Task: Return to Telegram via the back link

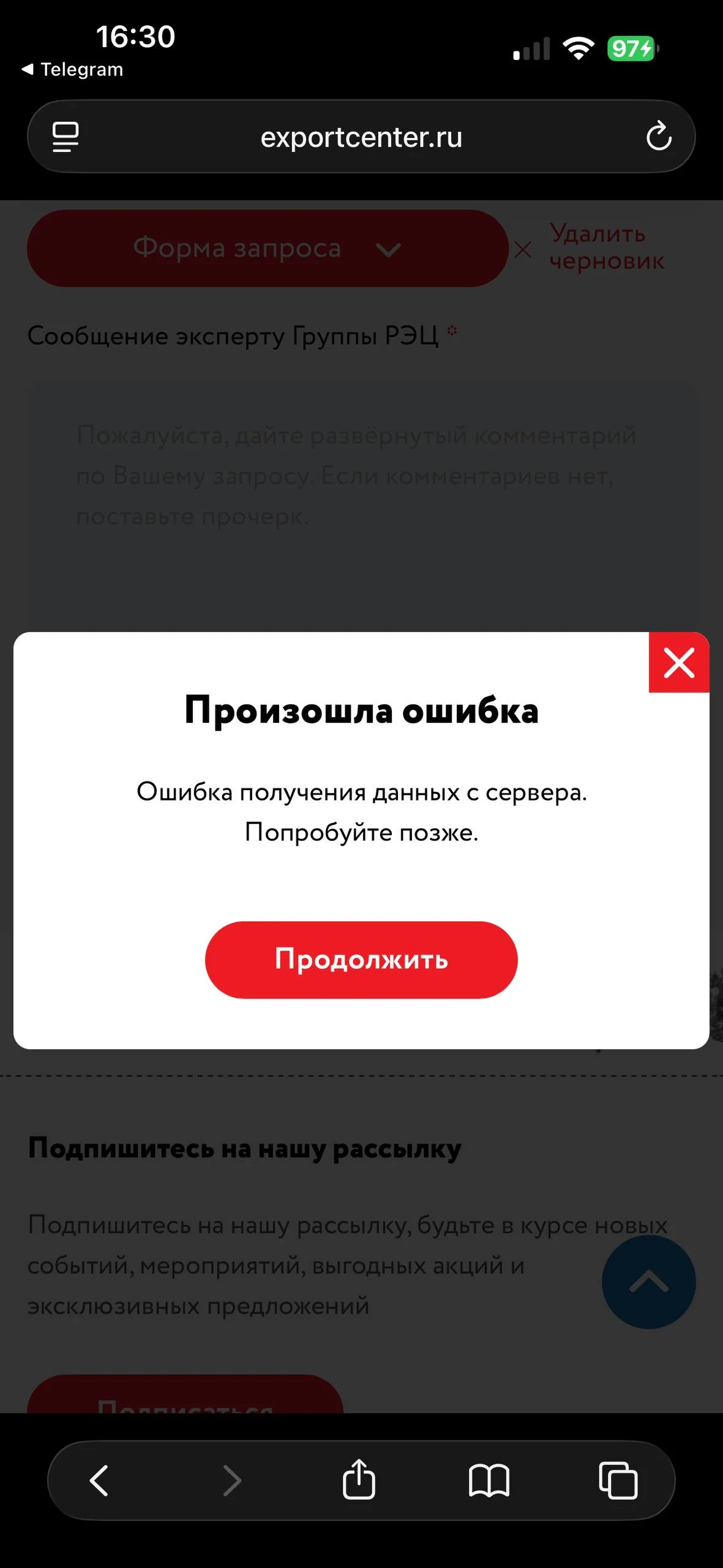Action: click(x=73, y=69)
